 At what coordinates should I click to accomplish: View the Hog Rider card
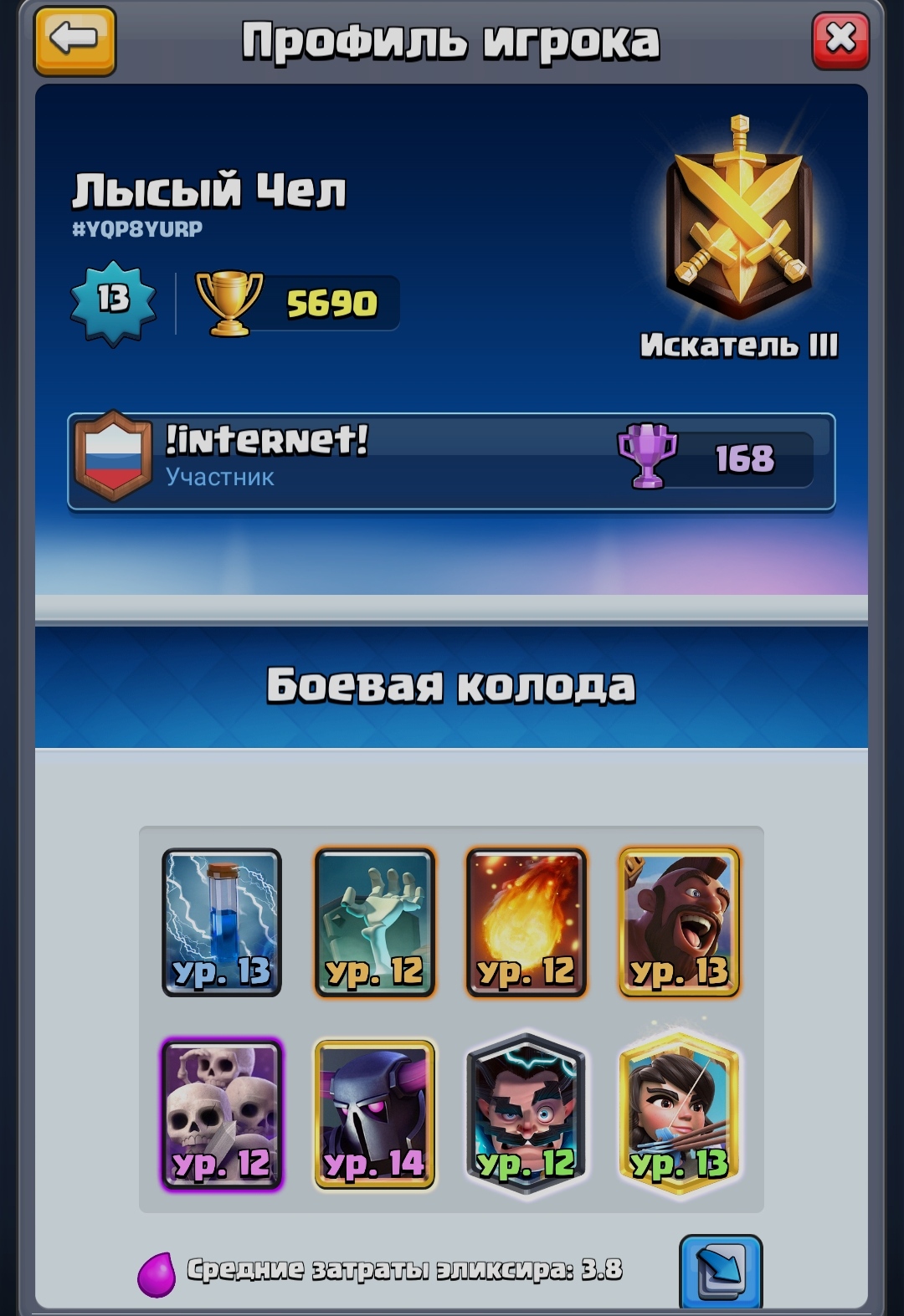679,922
